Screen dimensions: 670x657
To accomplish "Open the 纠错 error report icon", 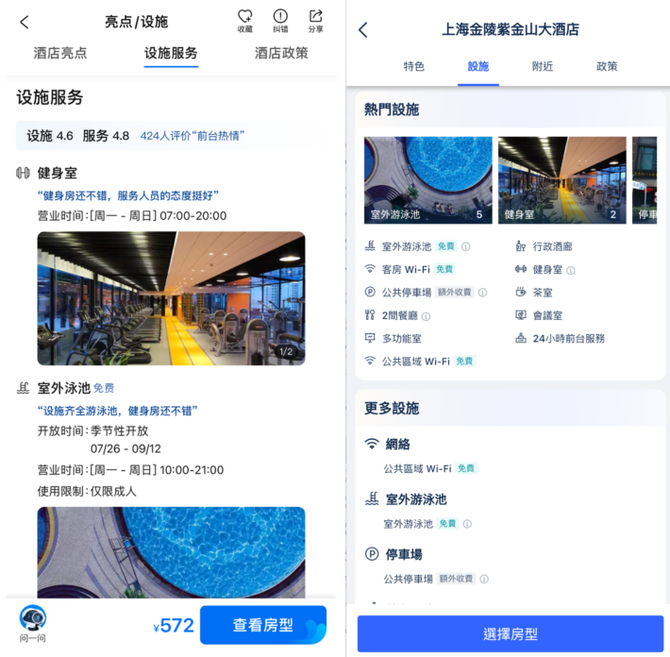I will [x=280, y=20].
